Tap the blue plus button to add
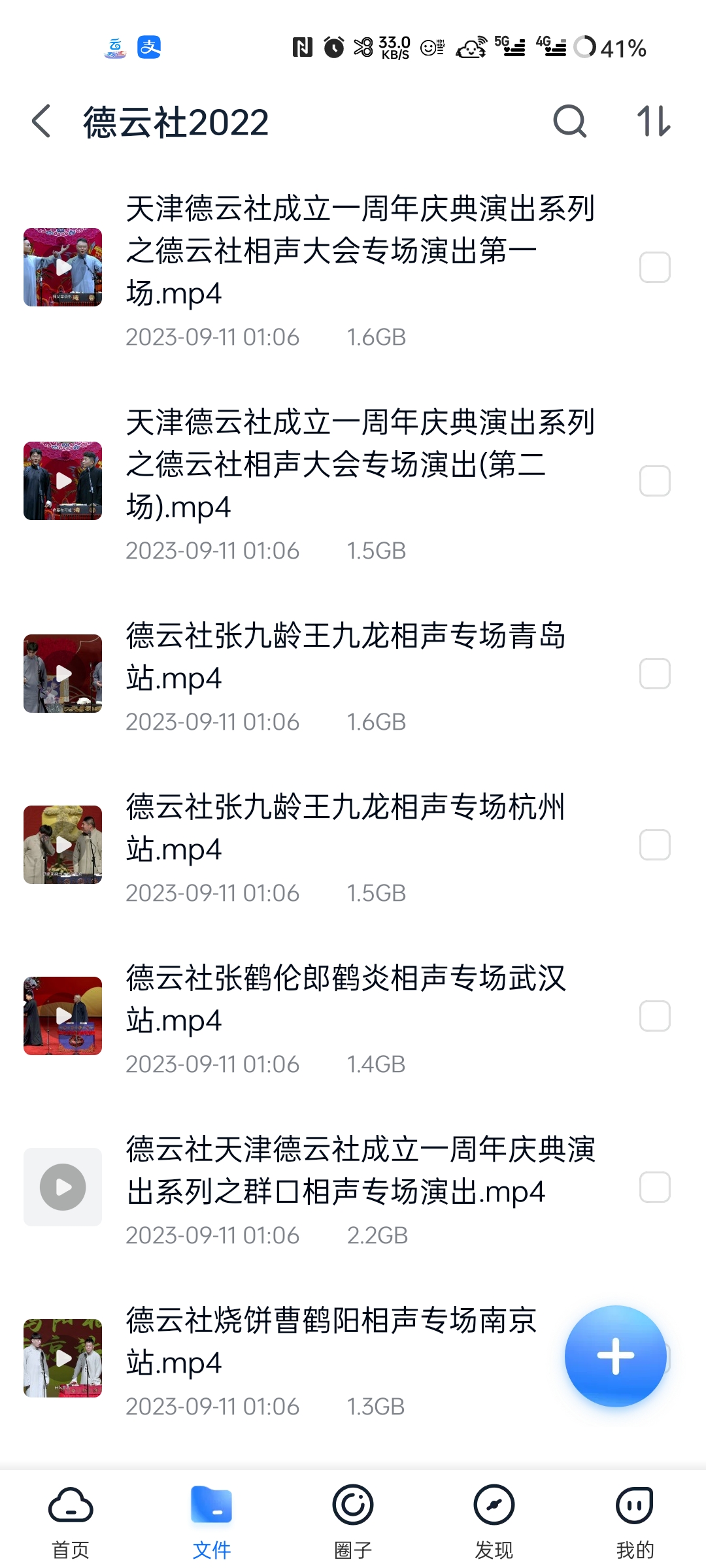The height and width of the screenshot is (1568, 706). click(615, 1356)
